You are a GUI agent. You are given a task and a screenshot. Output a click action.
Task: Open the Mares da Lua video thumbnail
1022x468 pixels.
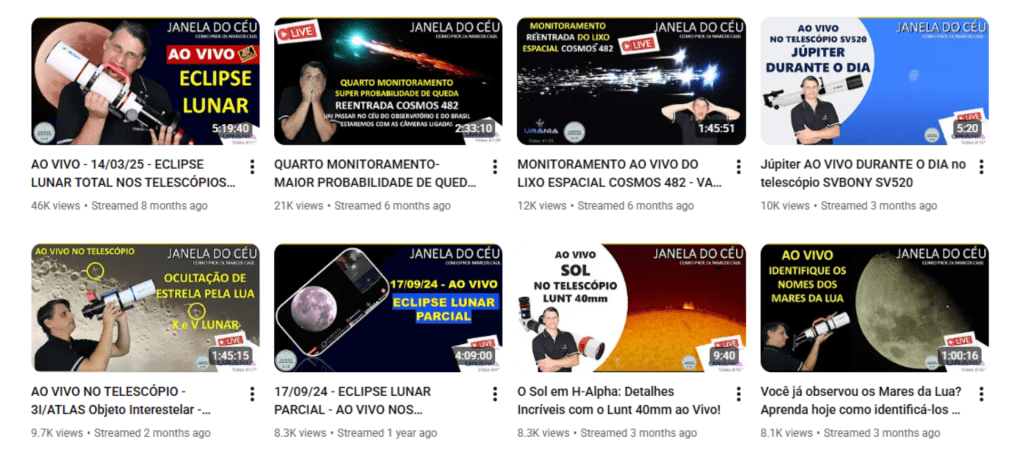[x=874, y=308]
